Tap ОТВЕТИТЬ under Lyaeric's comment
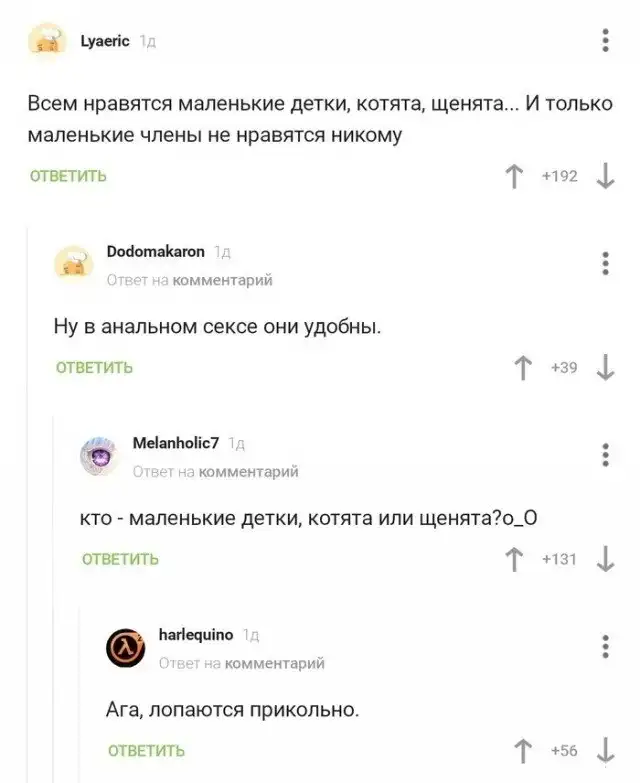640x783 pixels. 68,176
